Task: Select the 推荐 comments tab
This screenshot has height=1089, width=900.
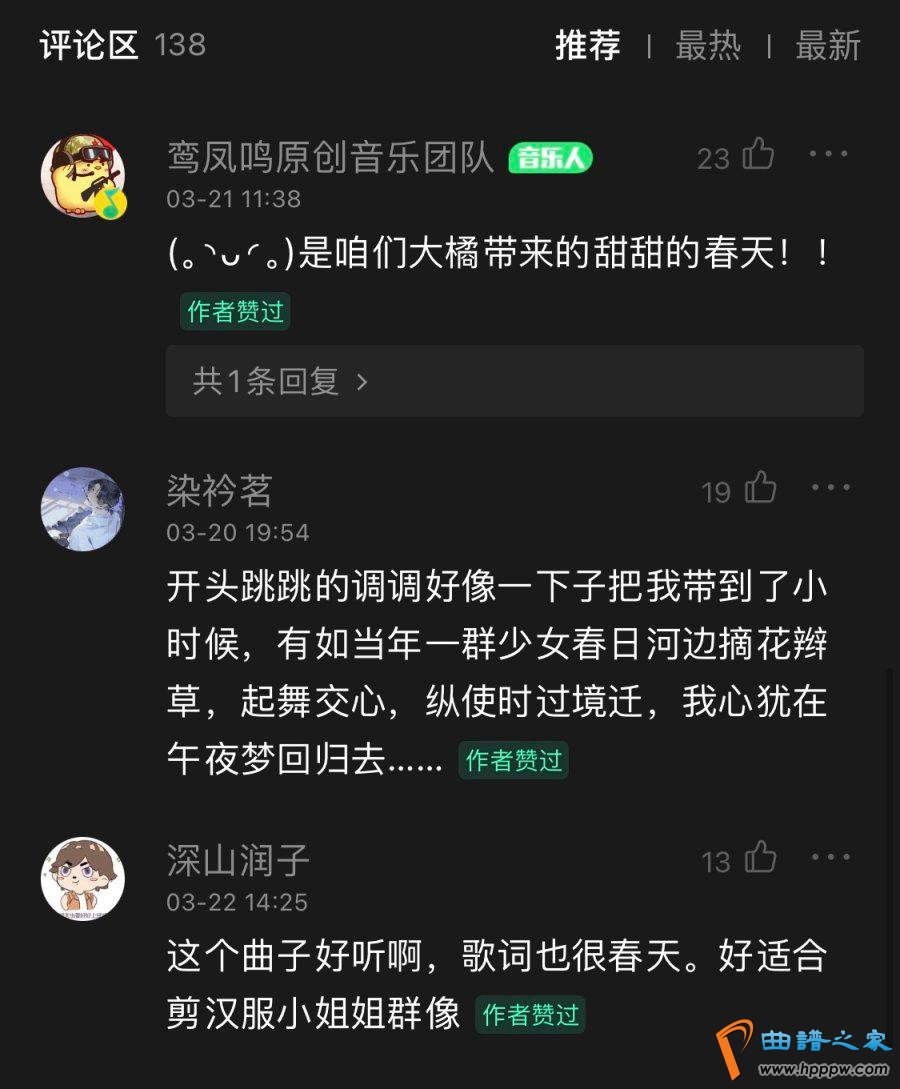Action: [588, 46]
